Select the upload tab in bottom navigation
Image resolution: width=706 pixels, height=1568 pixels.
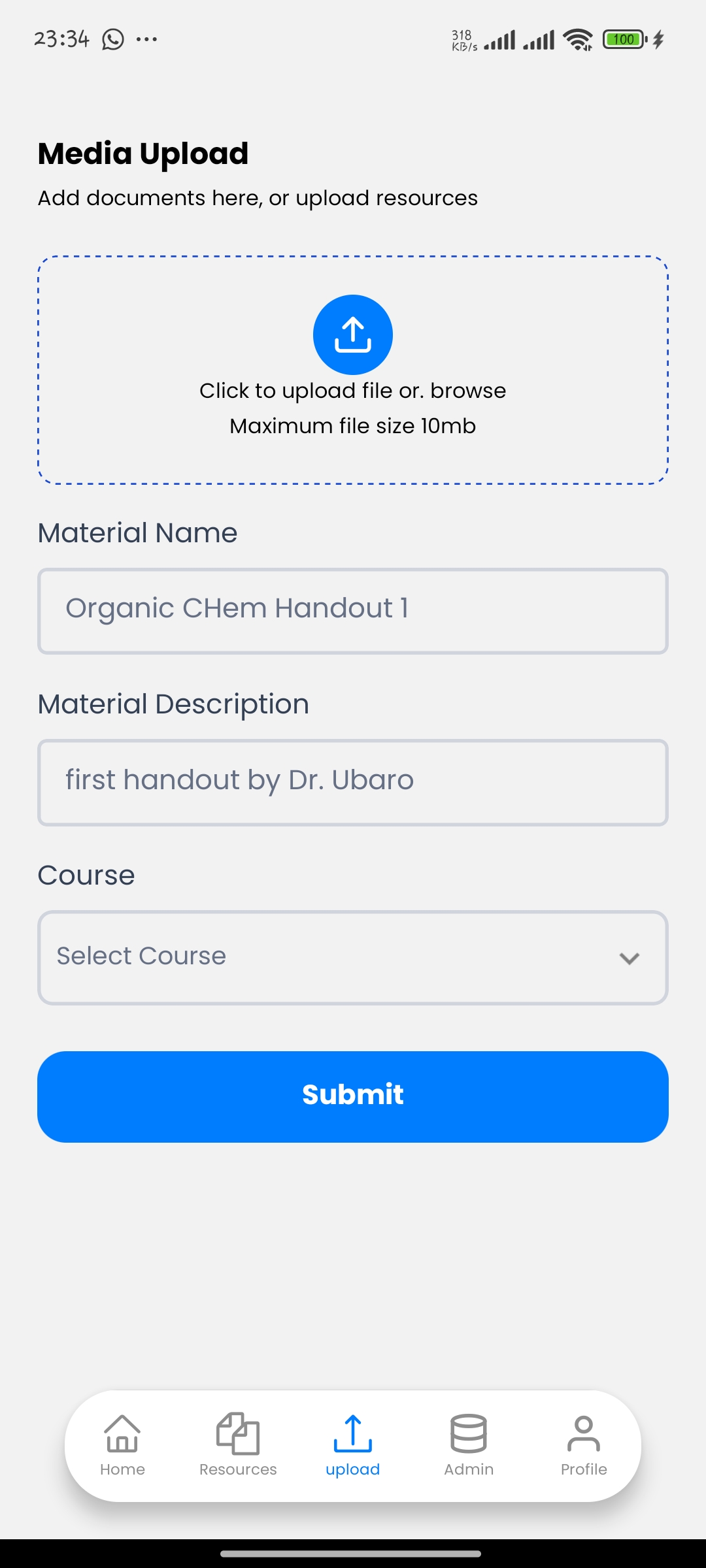[353, 1445]
